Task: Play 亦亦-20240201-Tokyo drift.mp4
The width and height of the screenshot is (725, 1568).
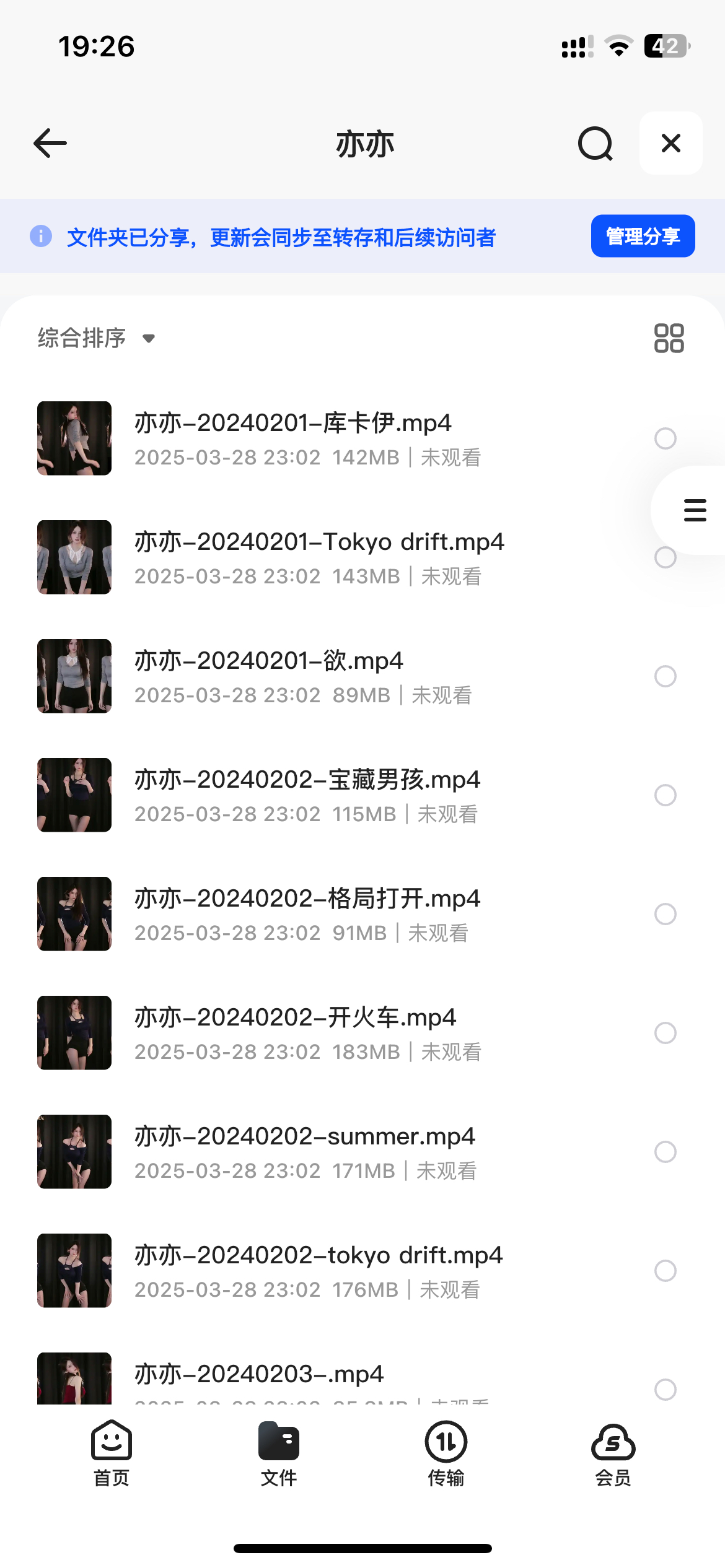Action: [x=319, y=542]
